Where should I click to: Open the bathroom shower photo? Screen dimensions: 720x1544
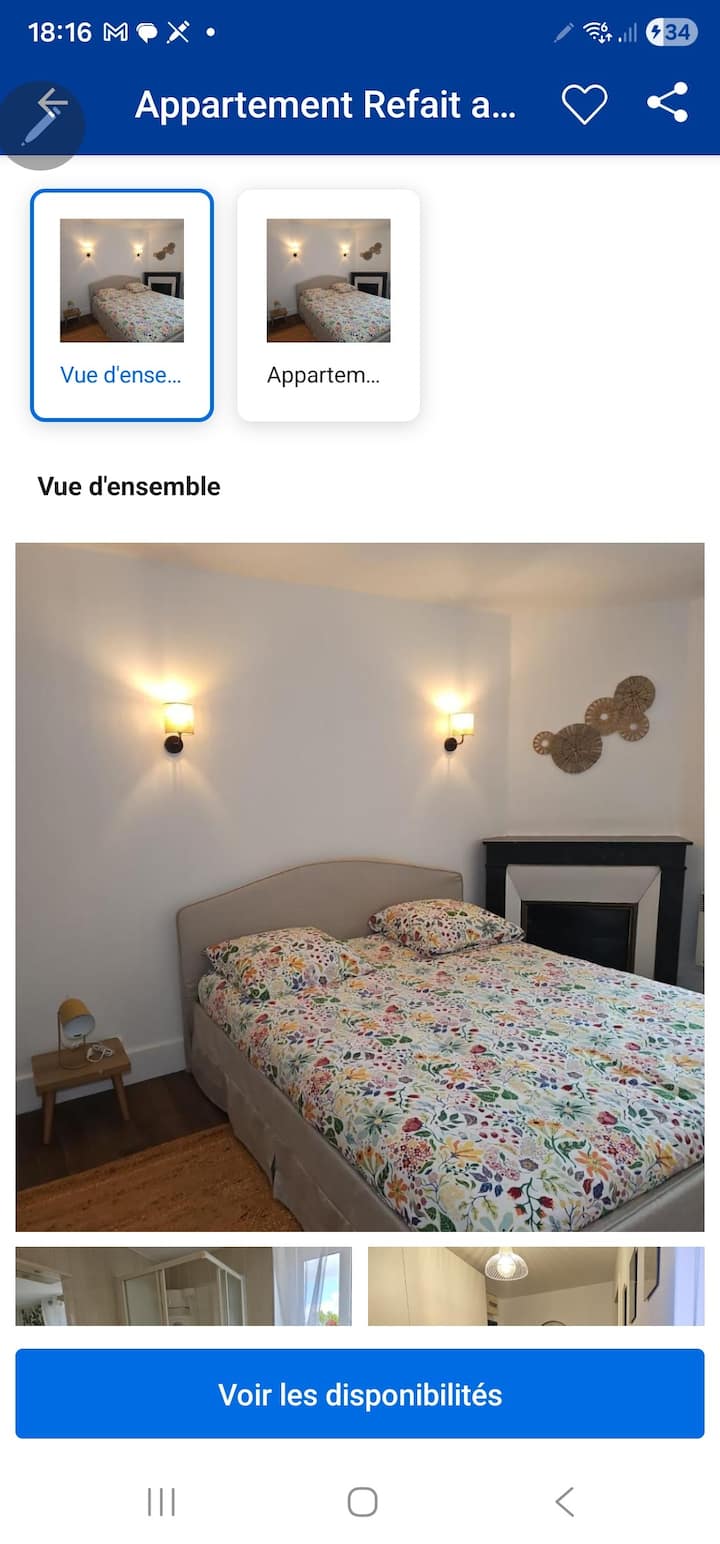183,1286
